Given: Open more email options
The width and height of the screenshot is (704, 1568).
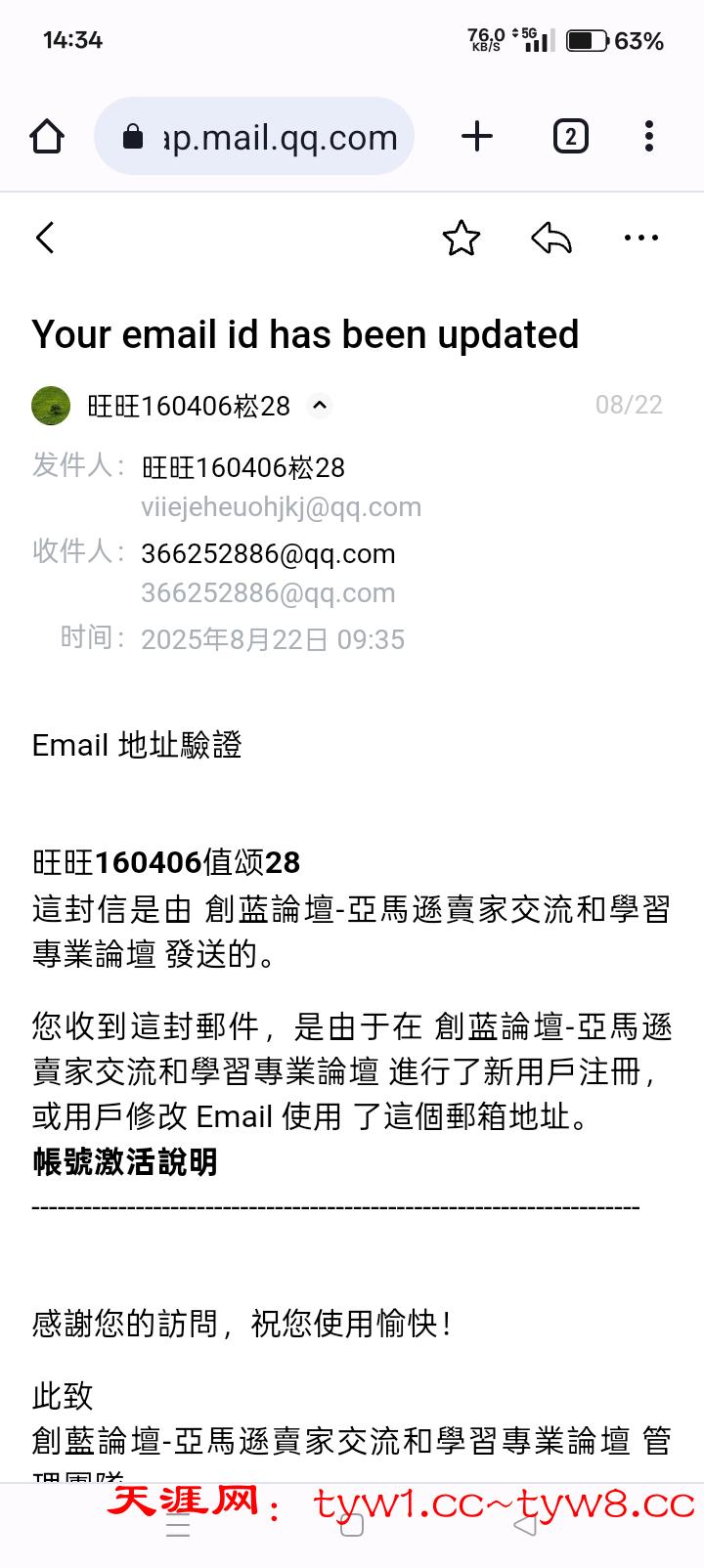Looking at the screenshot, I should coord(640,238).
